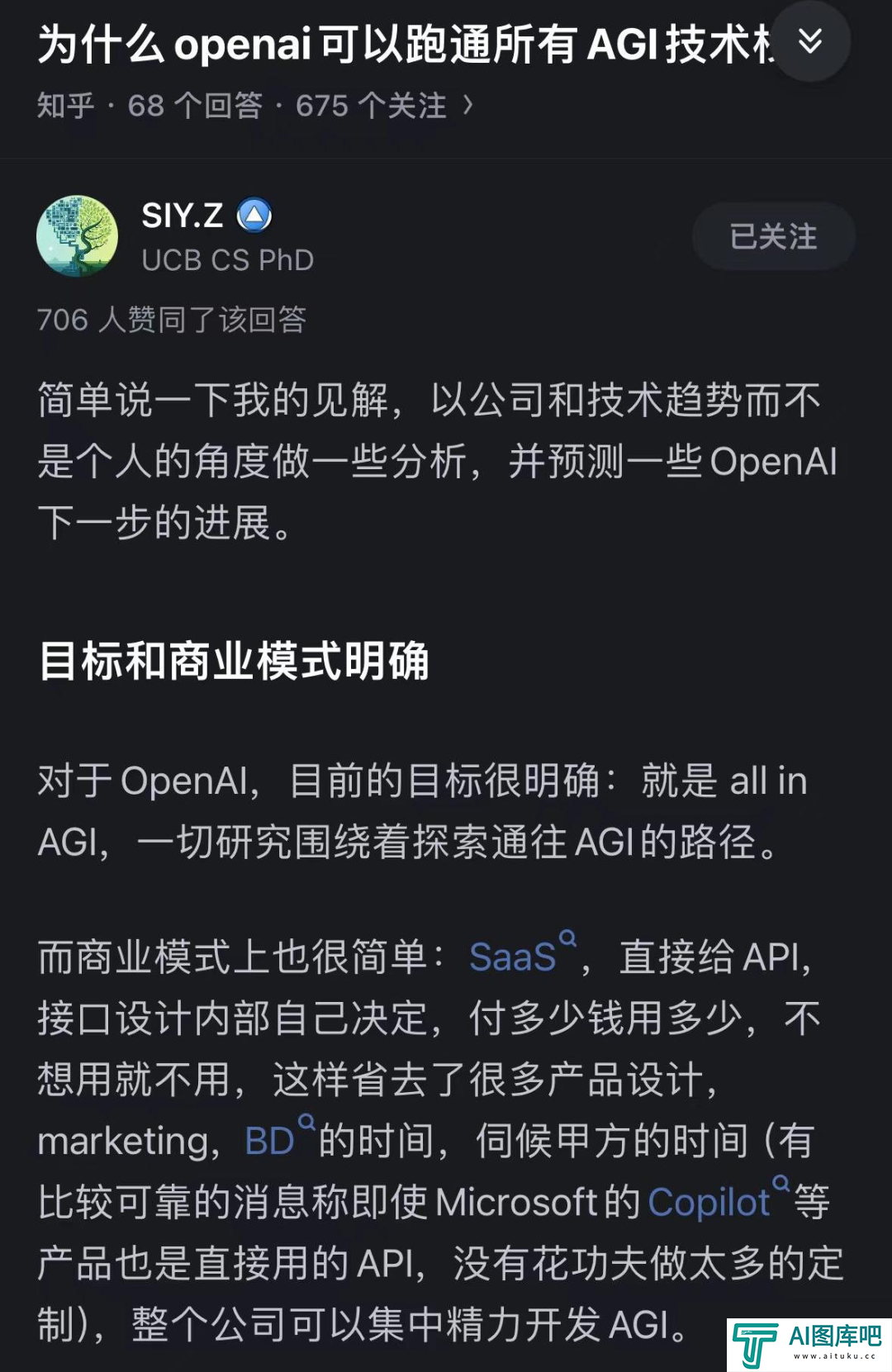Image resolution: width=892 pixels, height=1372 pixels.
Task: Open the Copilot keyword search link
Action: click(709, 1202)
